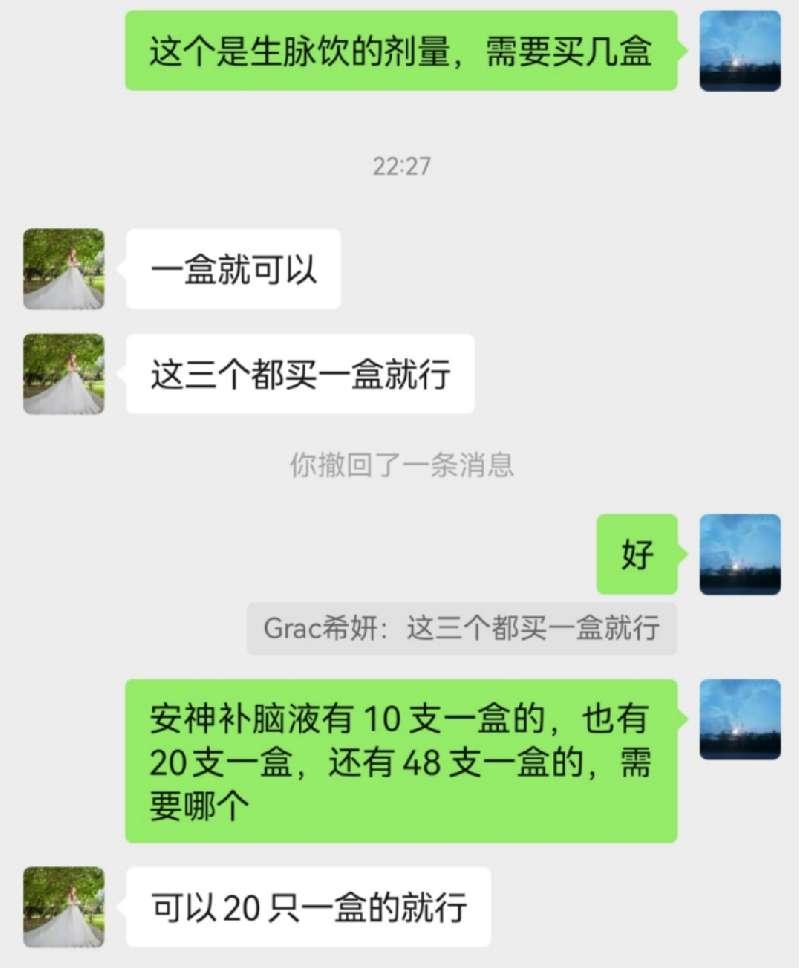Open the quoted message from Grac希妍
The width and height of the screenshot is (800, 968).
461,628
